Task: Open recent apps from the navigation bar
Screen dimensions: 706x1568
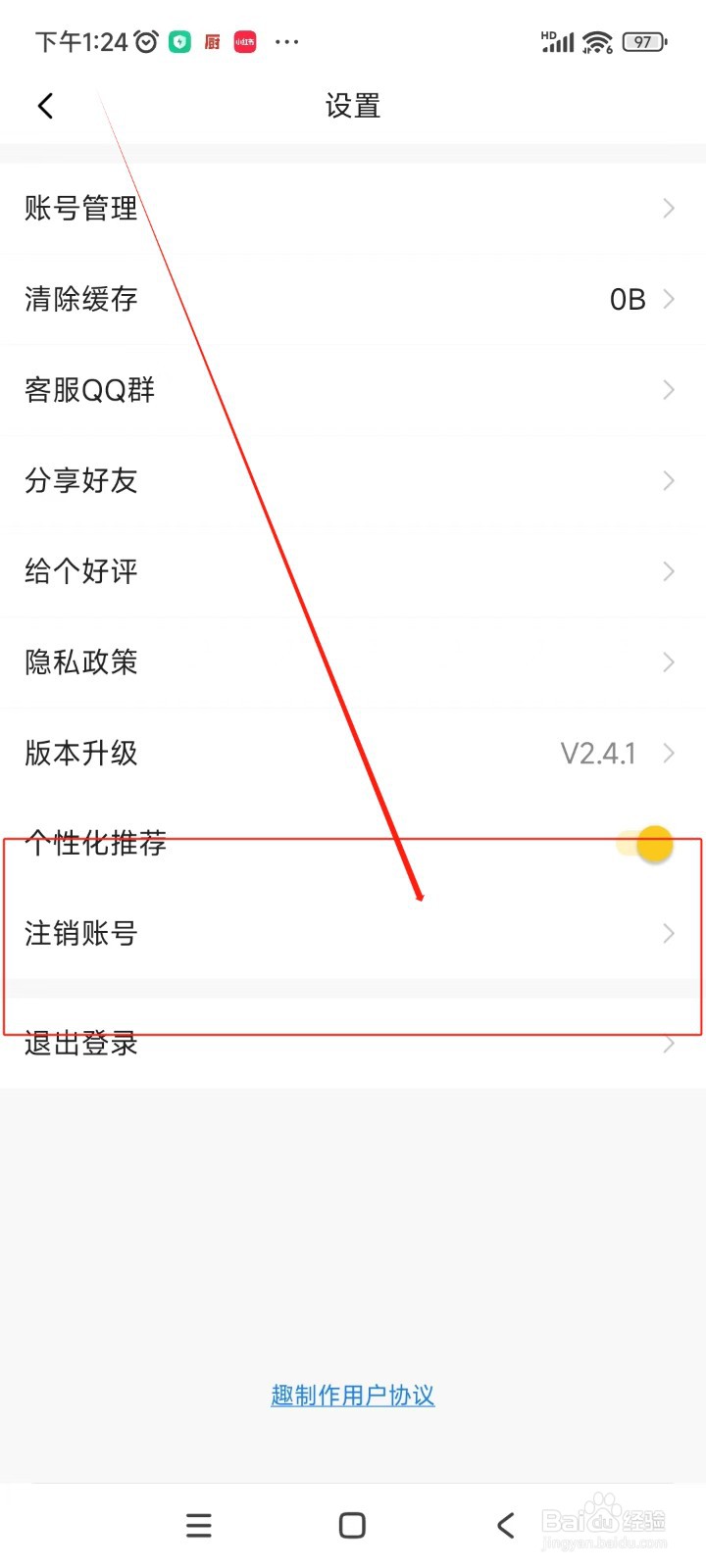Action: pyautogui.click(x=198, y=1525)
